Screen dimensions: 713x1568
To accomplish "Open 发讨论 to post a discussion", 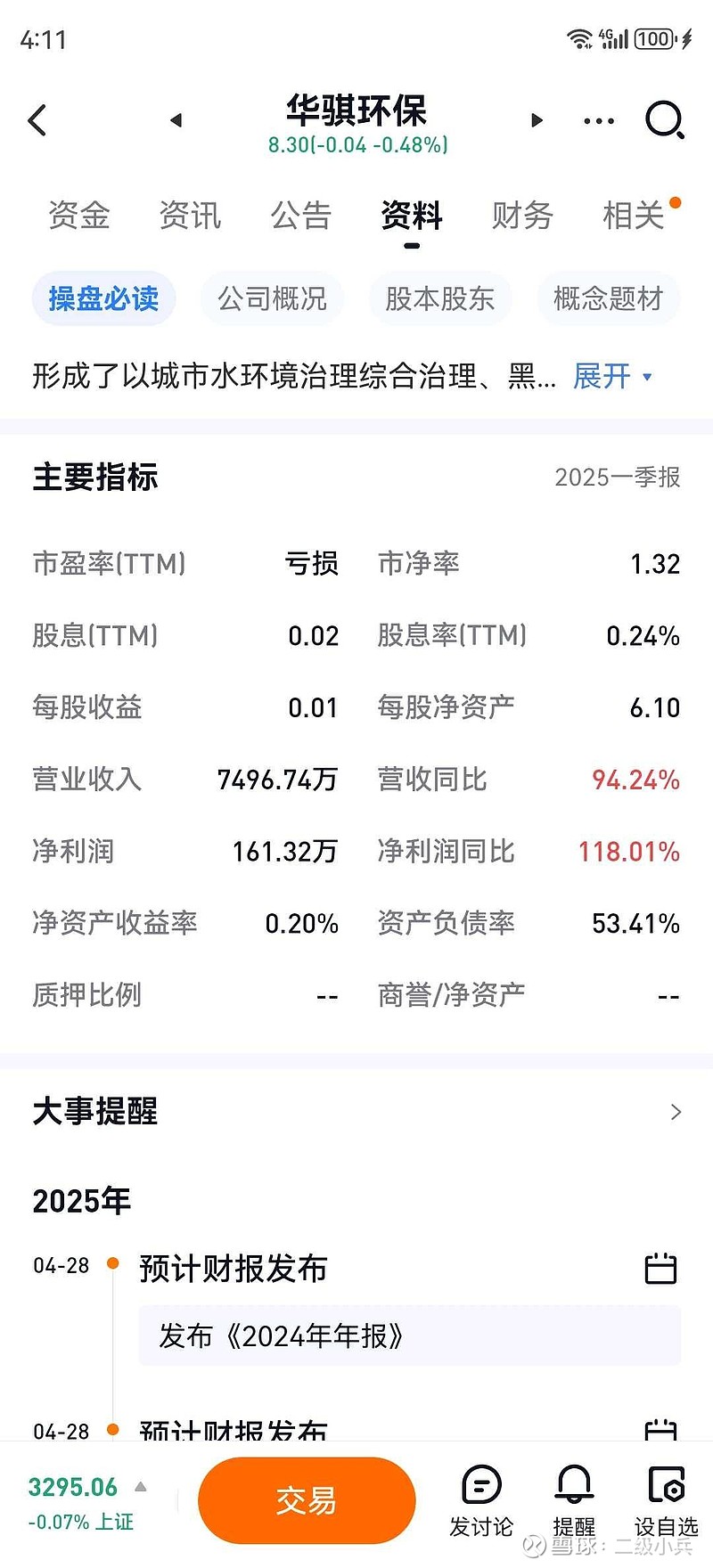I will [481, 1501].
